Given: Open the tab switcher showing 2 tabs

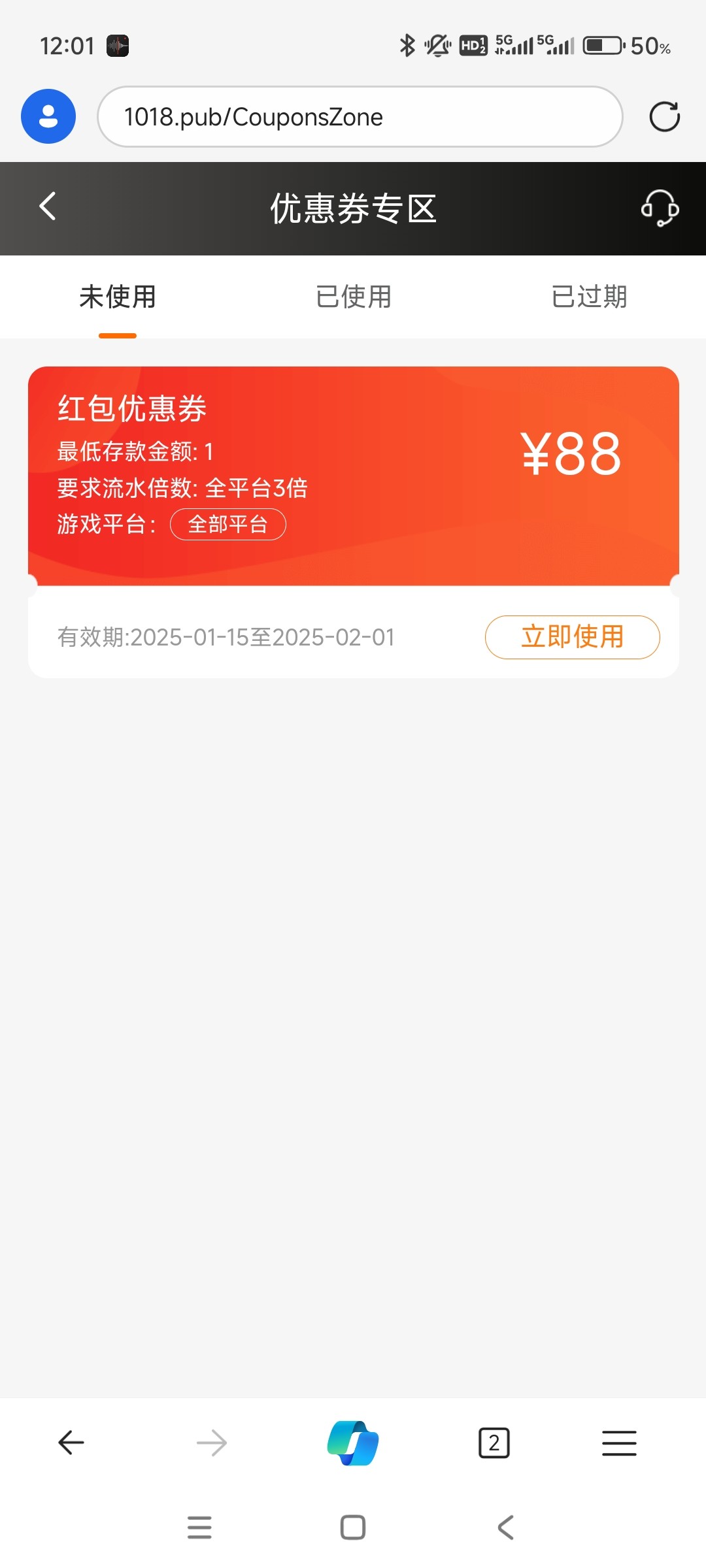Looking at the screenshot, I should [x=494, y=1443].
